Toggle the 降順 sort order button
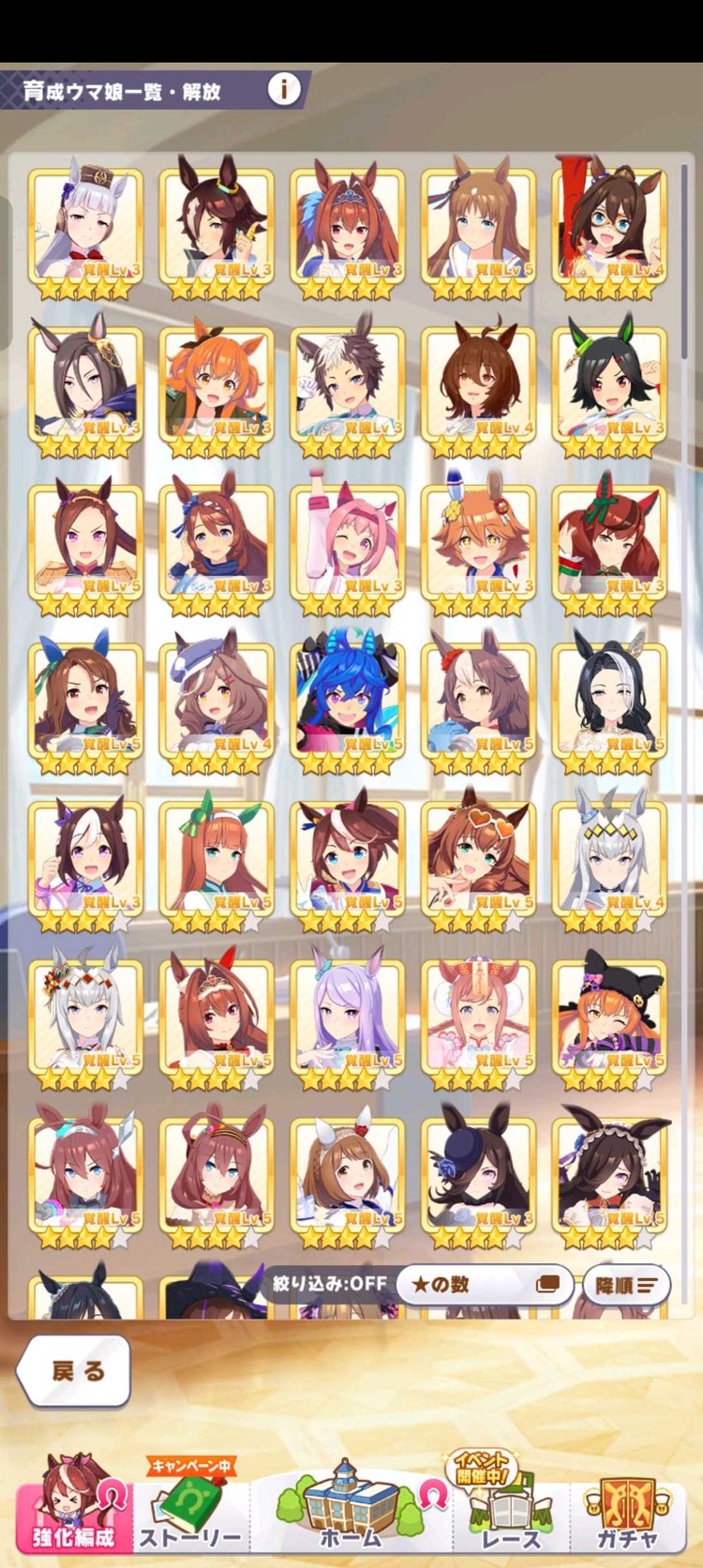 (x=626, y=1285)
